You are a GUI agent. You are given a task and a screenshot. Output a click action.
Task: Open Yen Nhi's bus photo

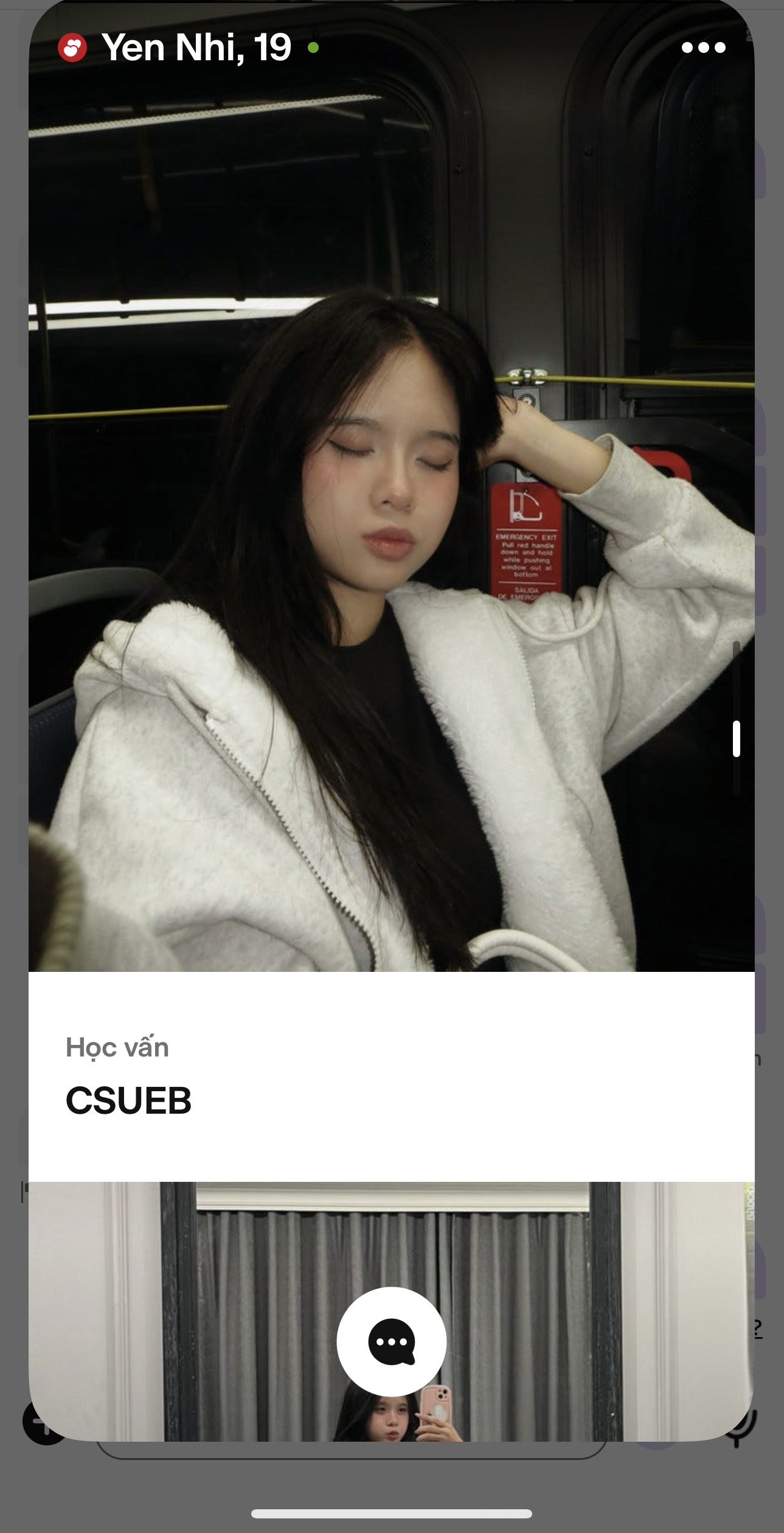tap(389, 548)
